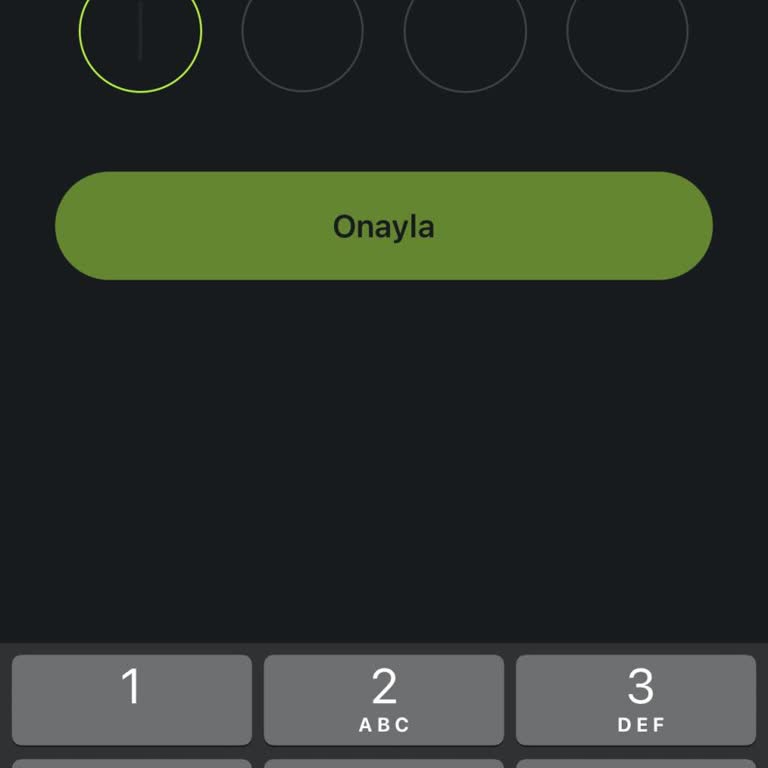
Task: Focus the first highlighted code digit circle
Action: pyautogui.click(x=140, y=33)
